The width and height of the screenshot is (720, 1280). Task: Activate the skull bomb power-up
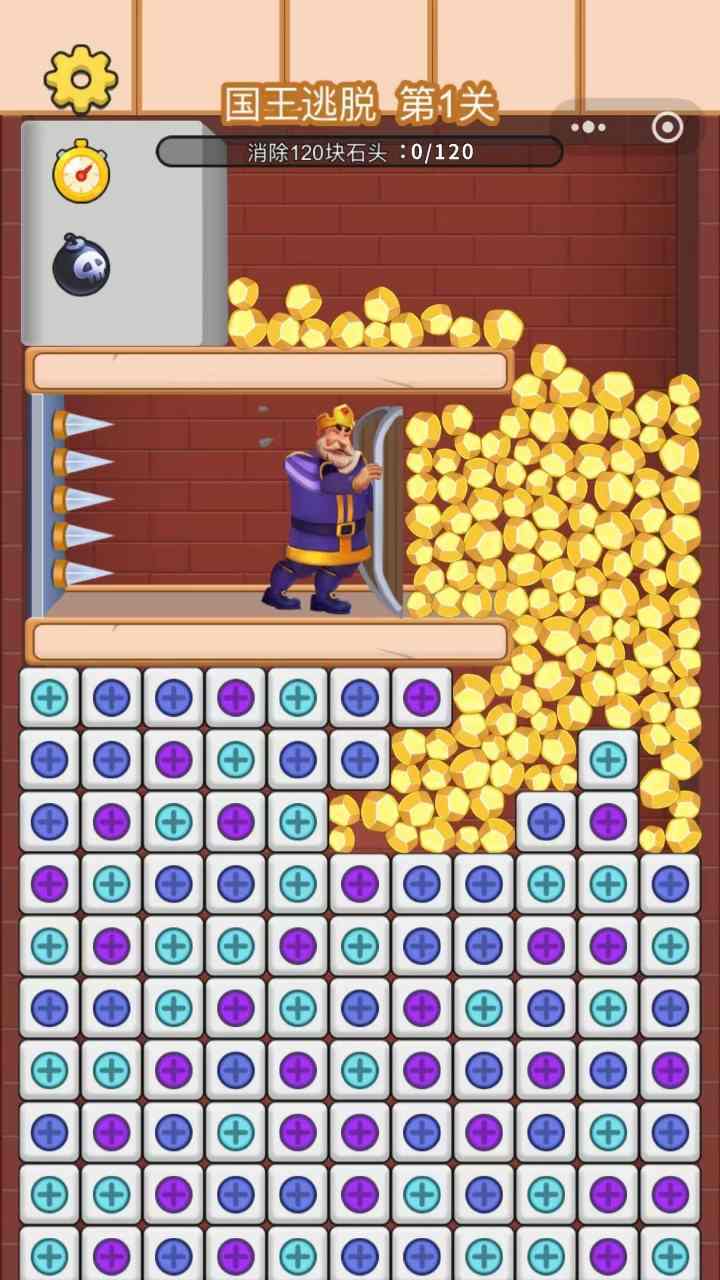pyautogui.click(x=81, y=265)
